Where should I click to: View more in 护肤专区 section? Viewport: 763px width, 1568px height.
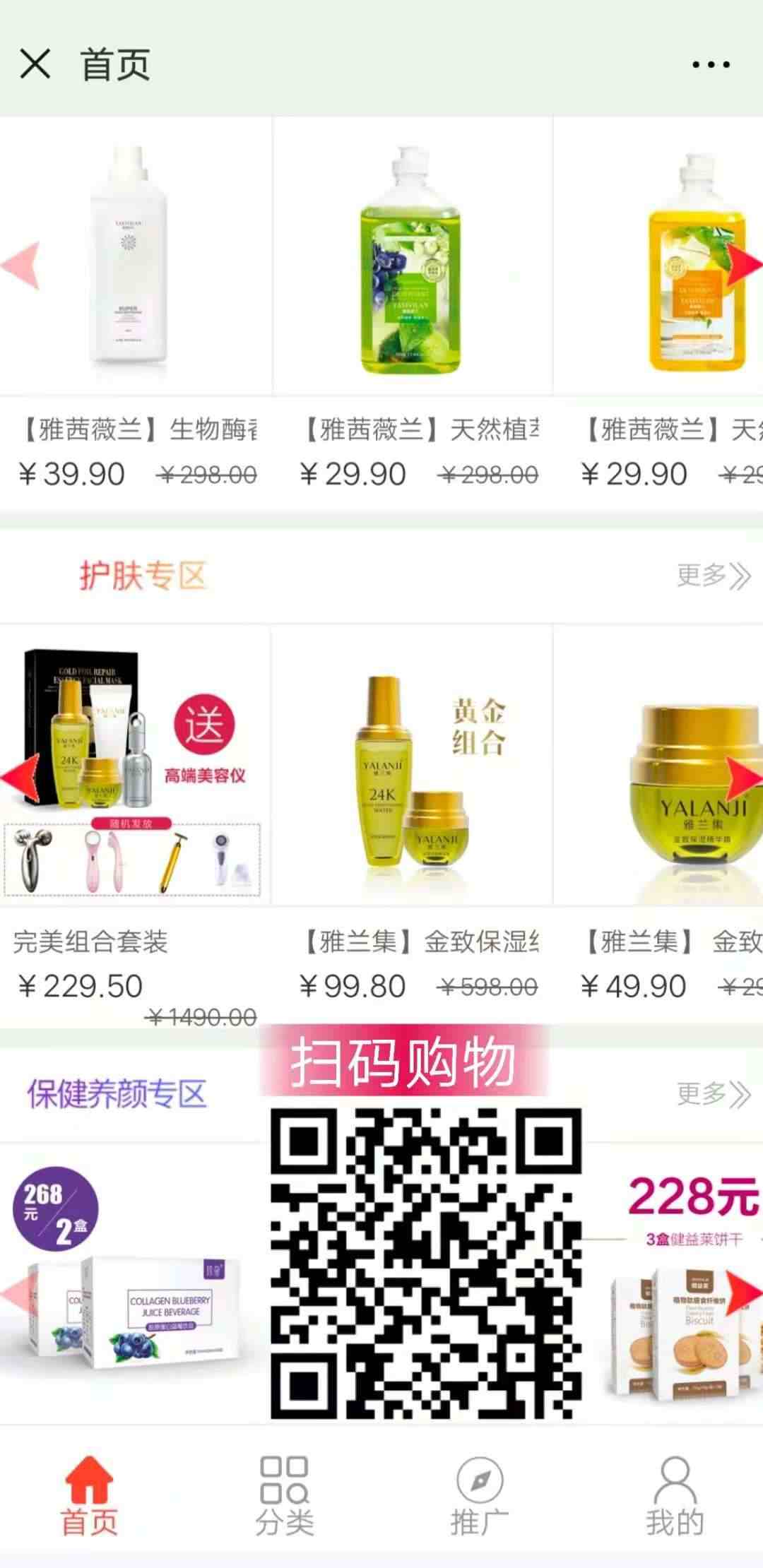tap(712, 576)
